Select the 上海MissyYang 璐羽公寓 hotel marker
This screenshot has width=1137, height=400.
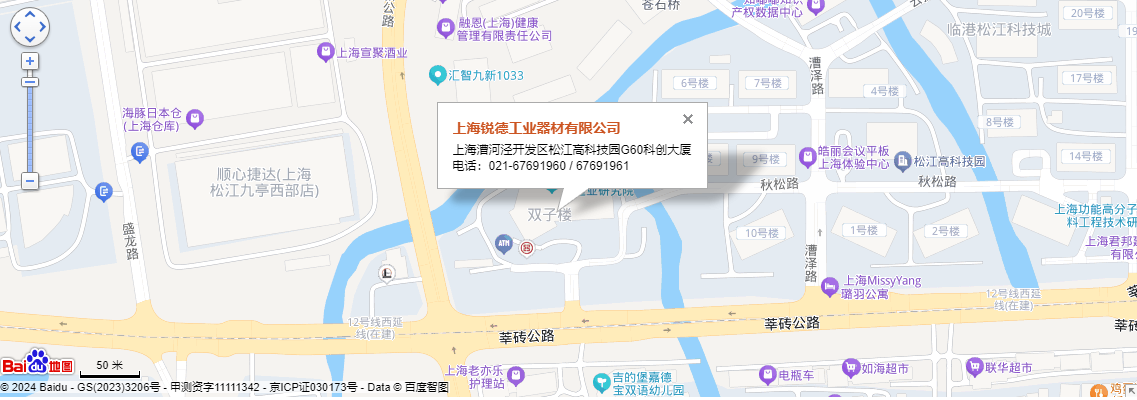828,288
